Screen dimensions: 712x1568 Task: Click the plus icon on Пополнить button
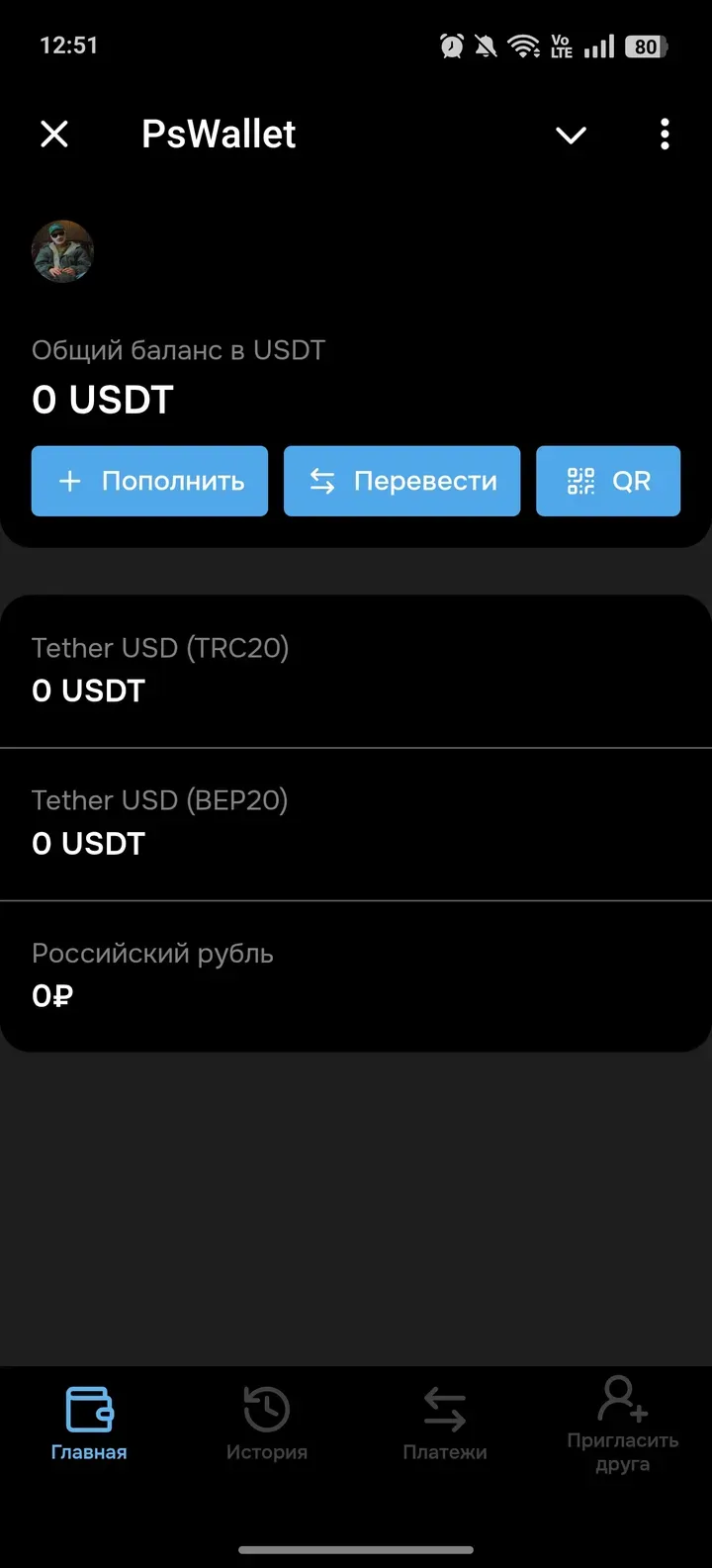[x=69, y=481]
